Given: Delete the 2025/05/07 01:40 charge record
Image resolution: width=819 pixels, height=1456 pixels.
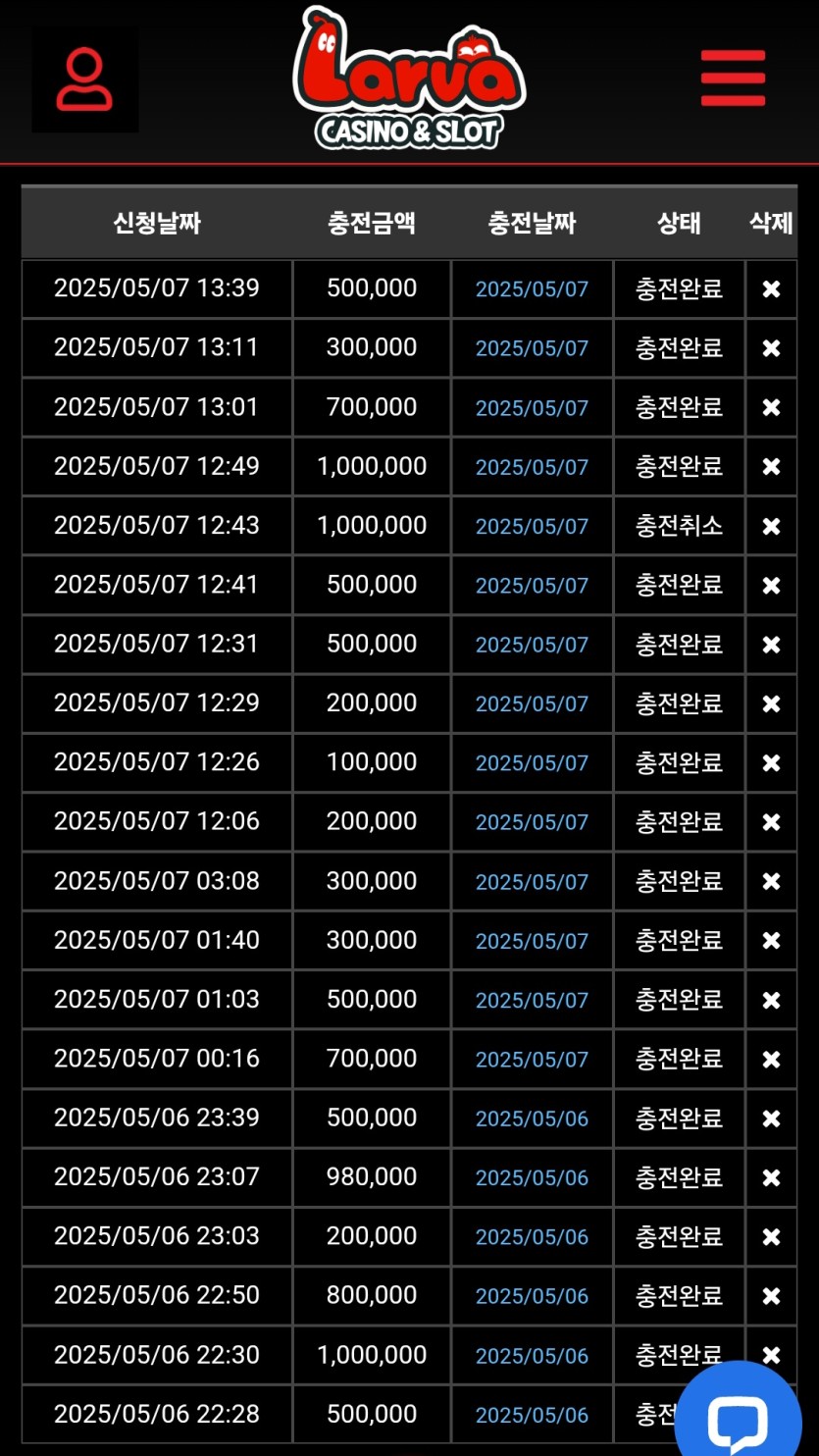Looking at the screenshot, I should (771, 941).
